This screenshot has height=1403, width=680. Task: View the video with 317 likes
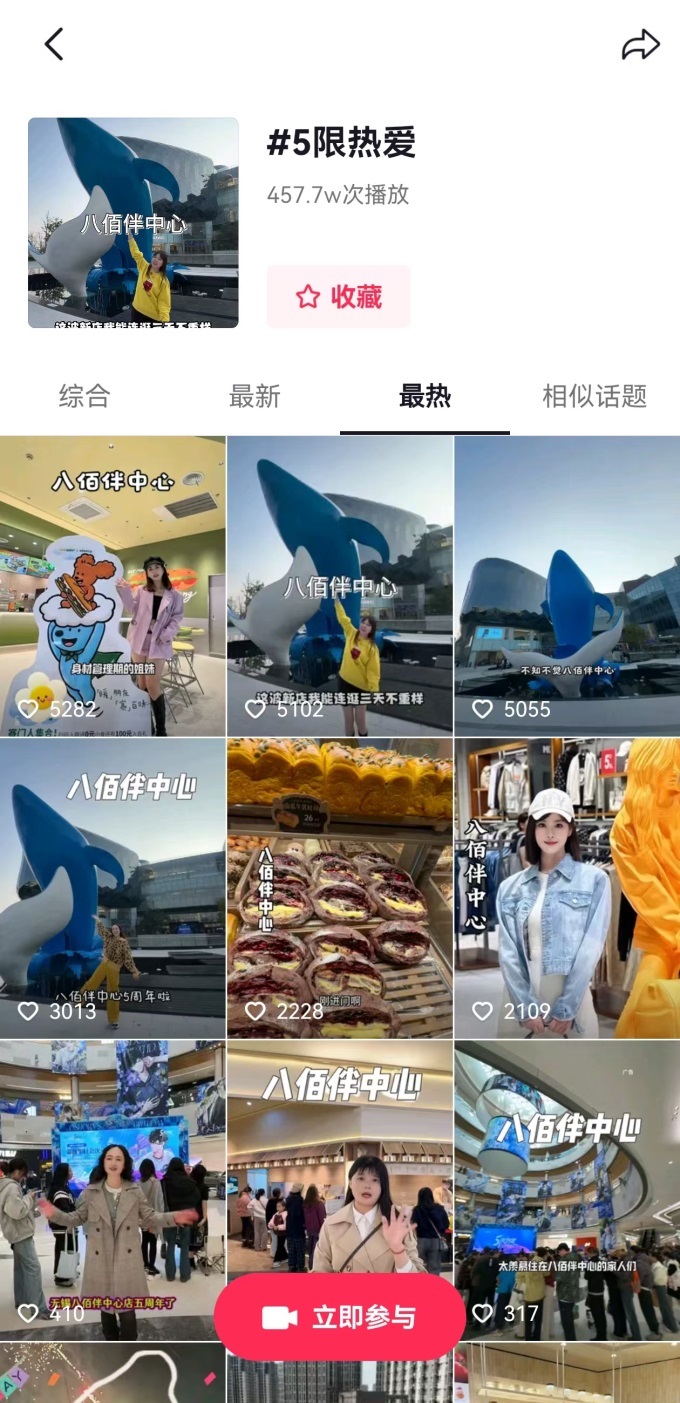click(x=567, y=1180)
